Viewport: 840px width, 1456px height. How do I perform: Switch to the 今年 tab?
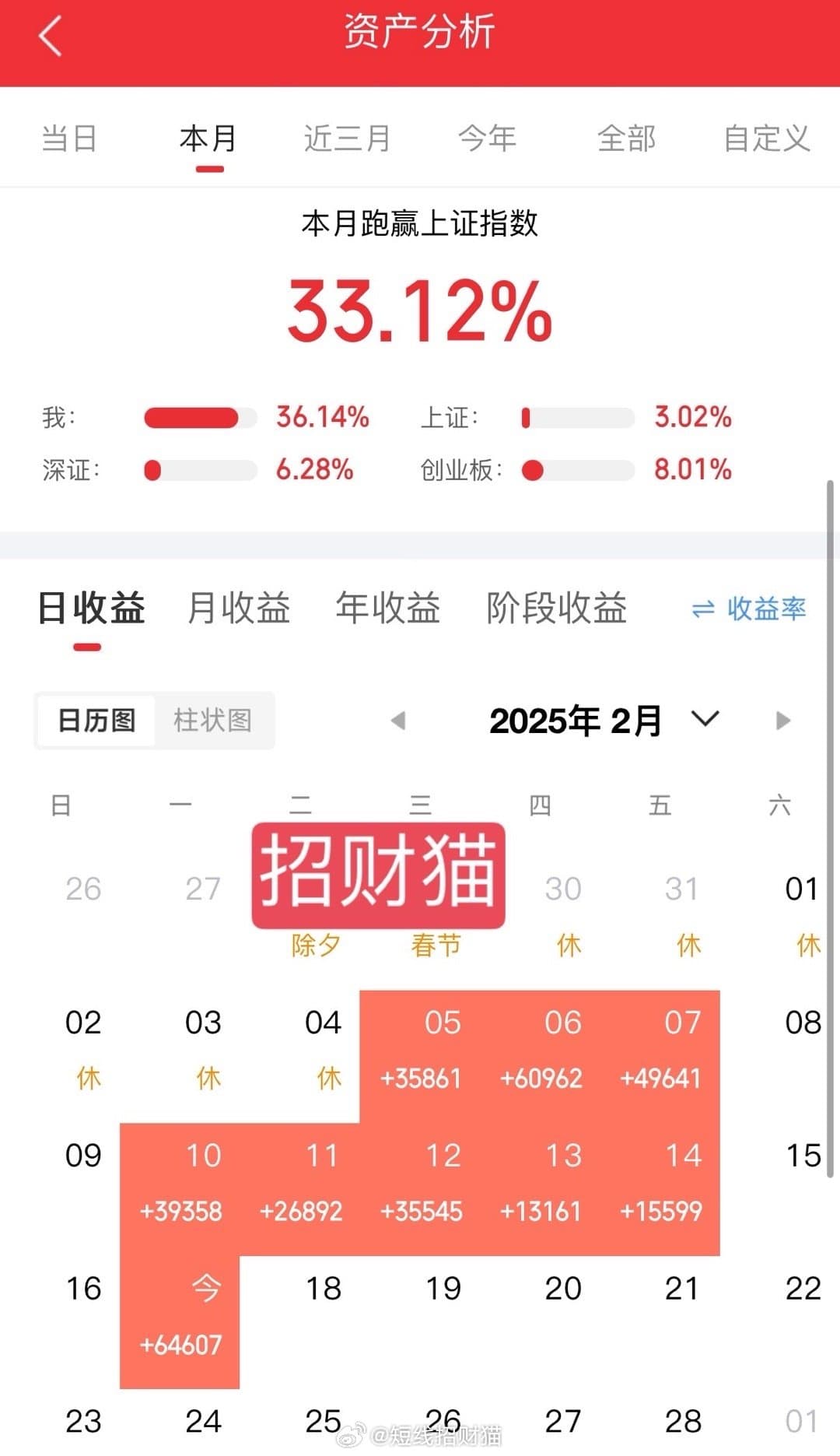[487, 139]
